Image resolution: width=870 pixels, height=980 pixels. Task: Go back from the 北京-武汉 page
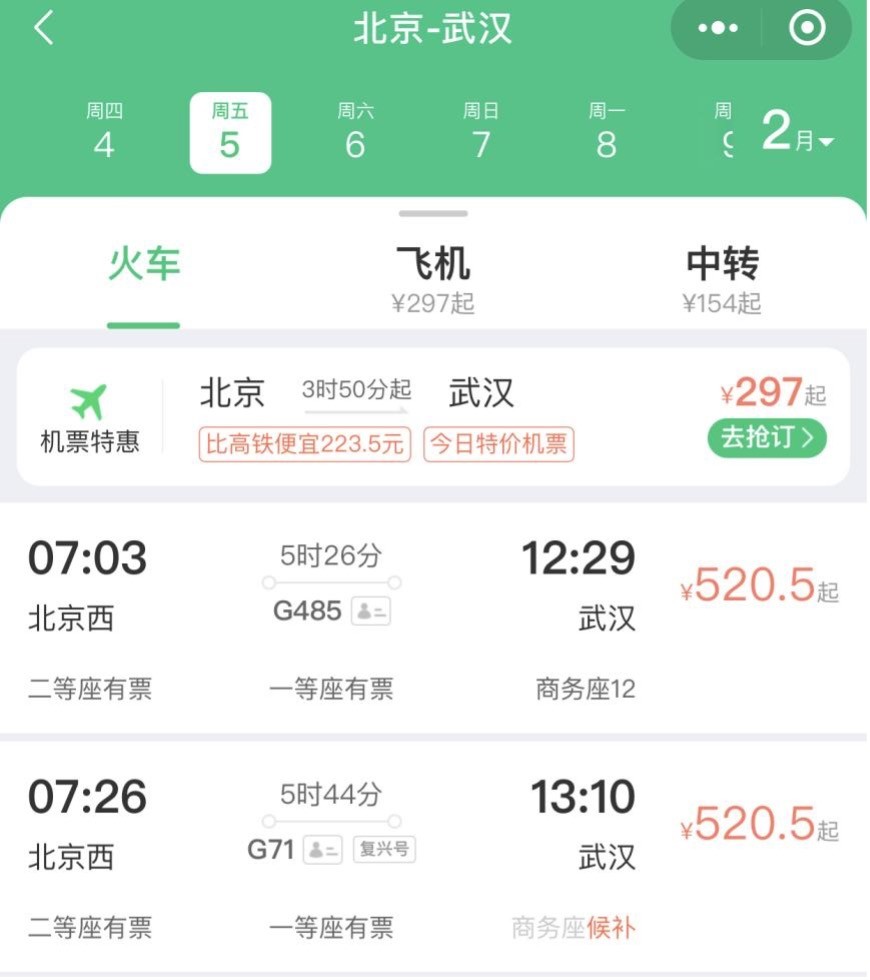coord(43,29)
